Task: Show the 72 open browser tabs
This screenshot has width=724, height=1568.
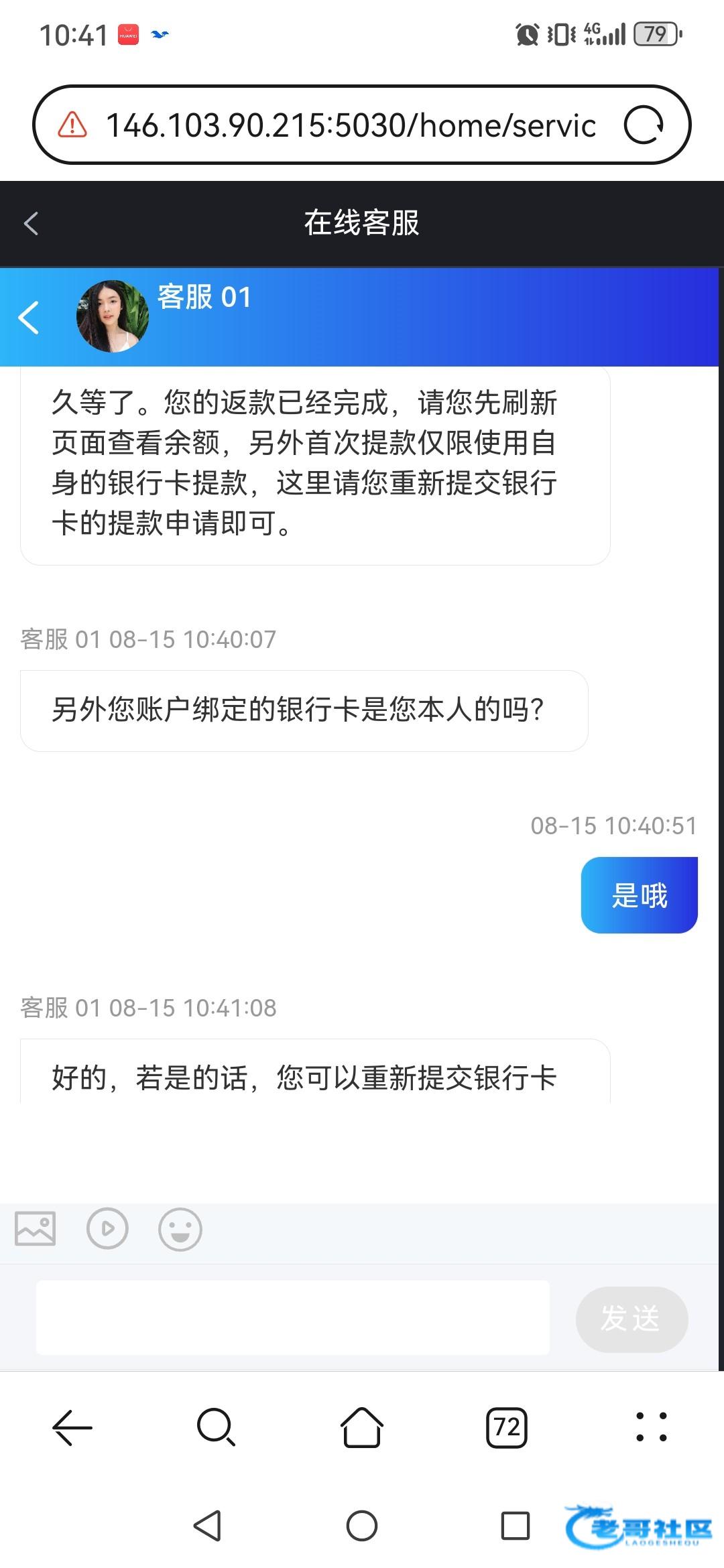Action: pos(507,1427)
